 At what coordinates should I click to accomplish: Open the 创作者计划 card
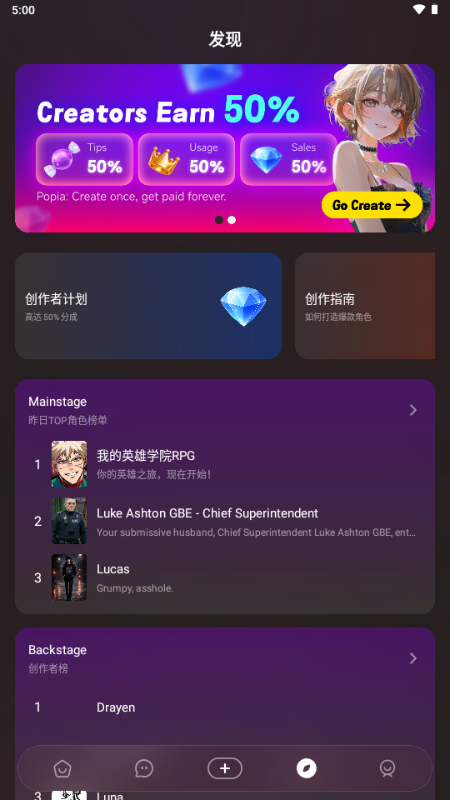click(x=148, y=306)
